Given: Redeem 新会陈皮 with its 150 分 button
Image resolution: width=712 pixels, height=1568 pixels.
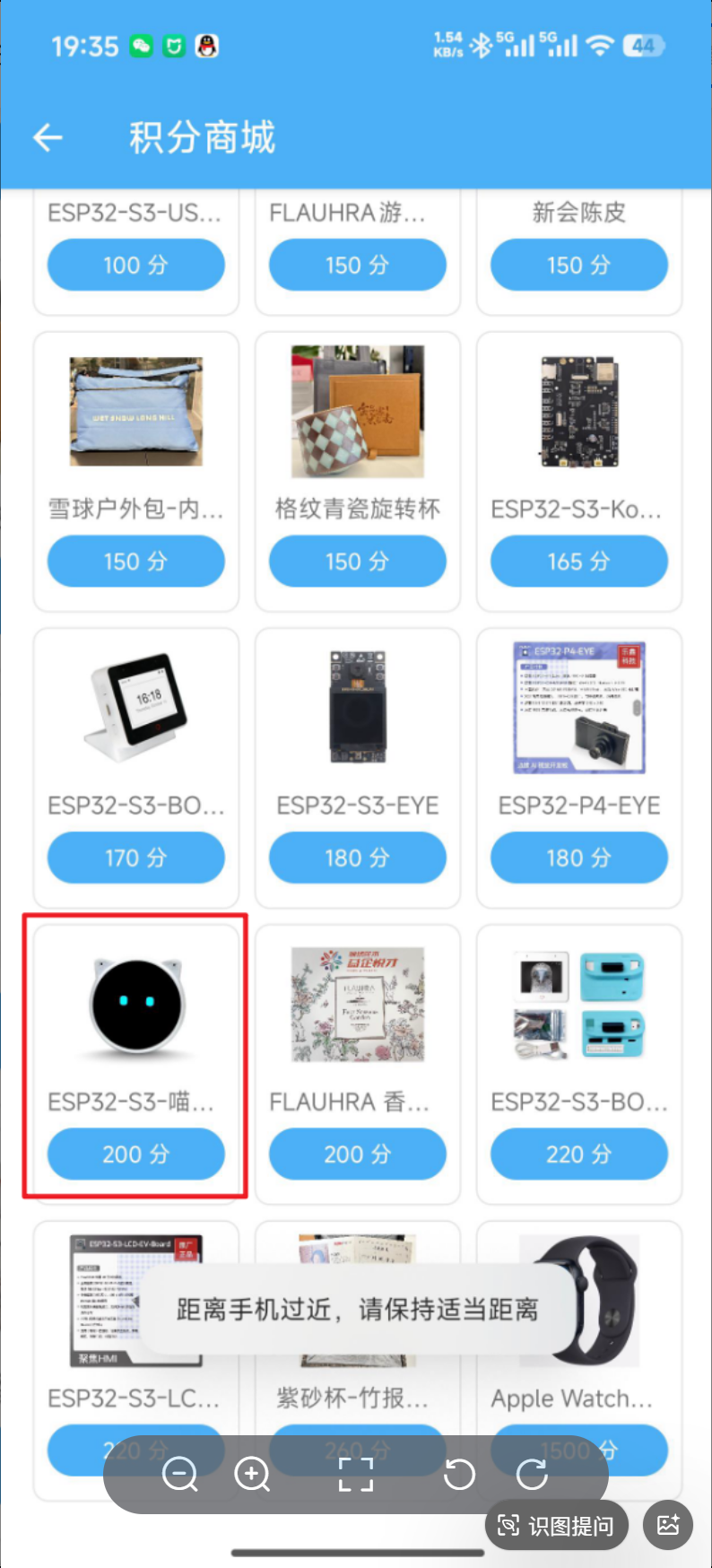Looking at the screenshot, I should click(x=578, y=265).
